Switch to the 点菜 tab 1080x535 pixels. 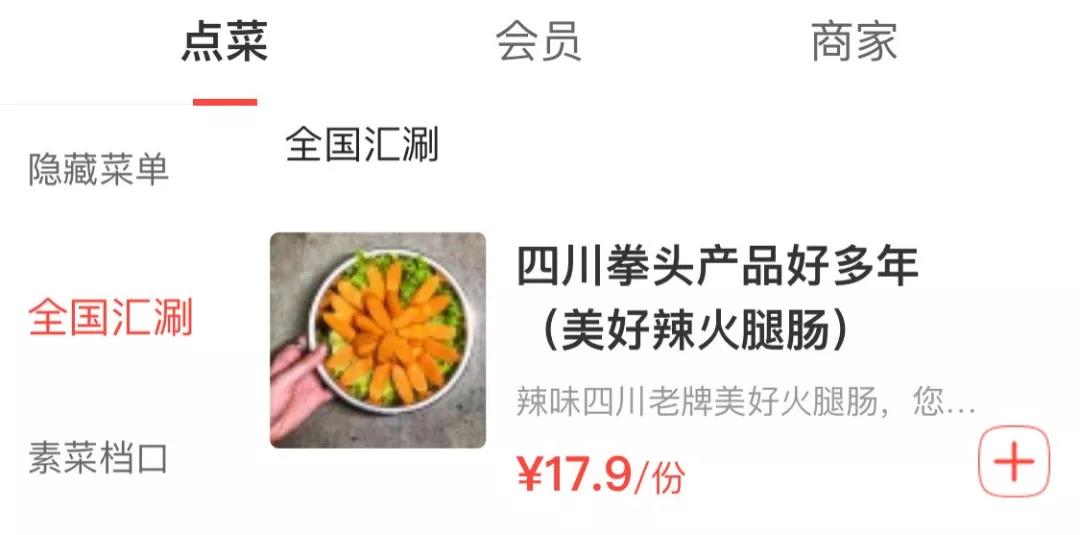point(224,44)
